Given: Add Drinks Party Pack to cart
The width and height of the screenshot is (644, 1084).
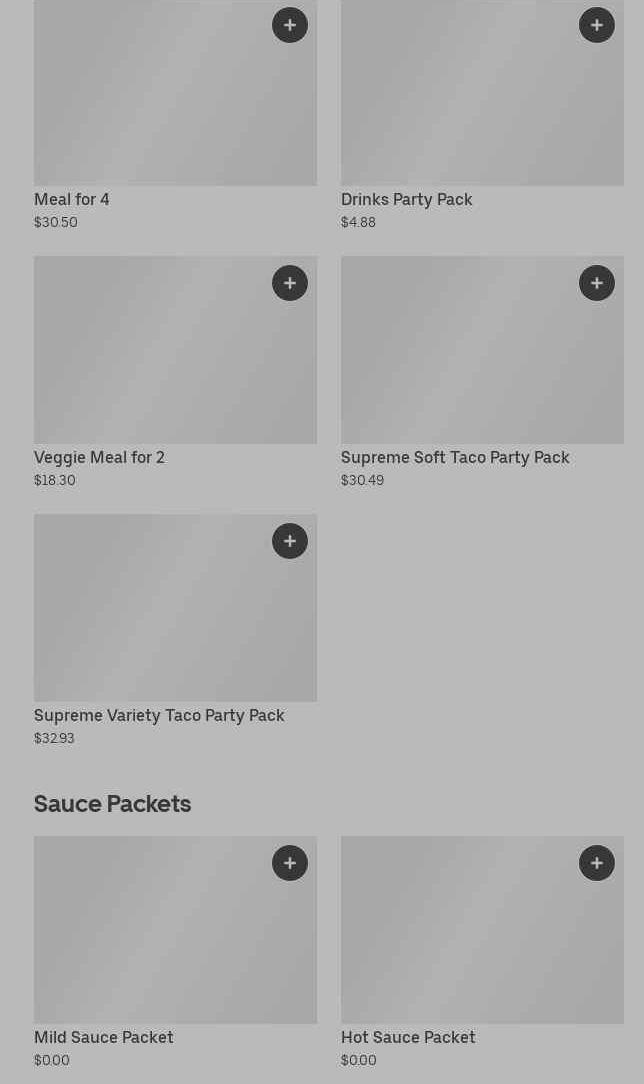Looking at the screenshot, I should click(597, 25).
